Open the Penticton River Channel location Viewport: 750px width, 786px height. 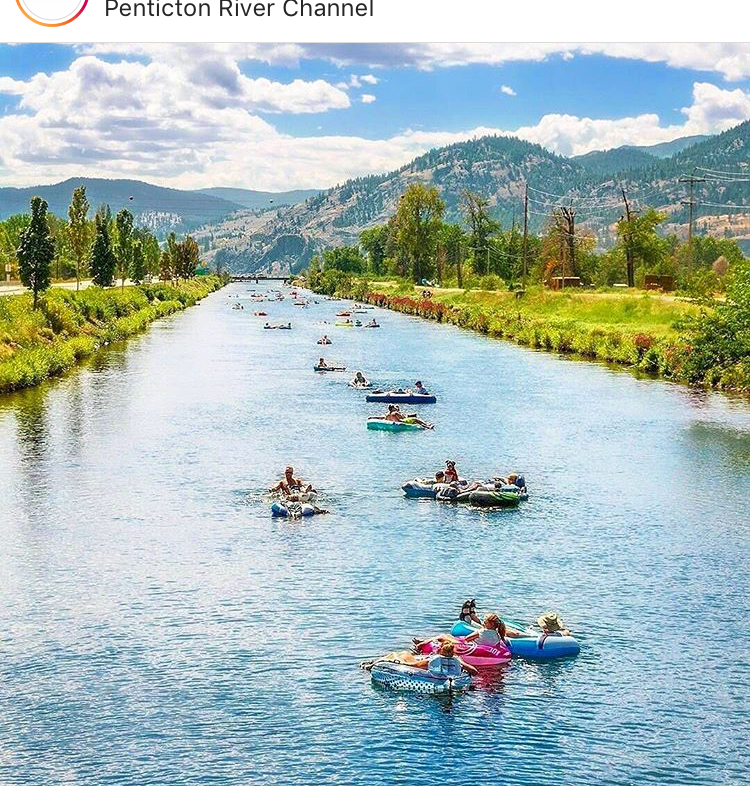pos(239,11)
